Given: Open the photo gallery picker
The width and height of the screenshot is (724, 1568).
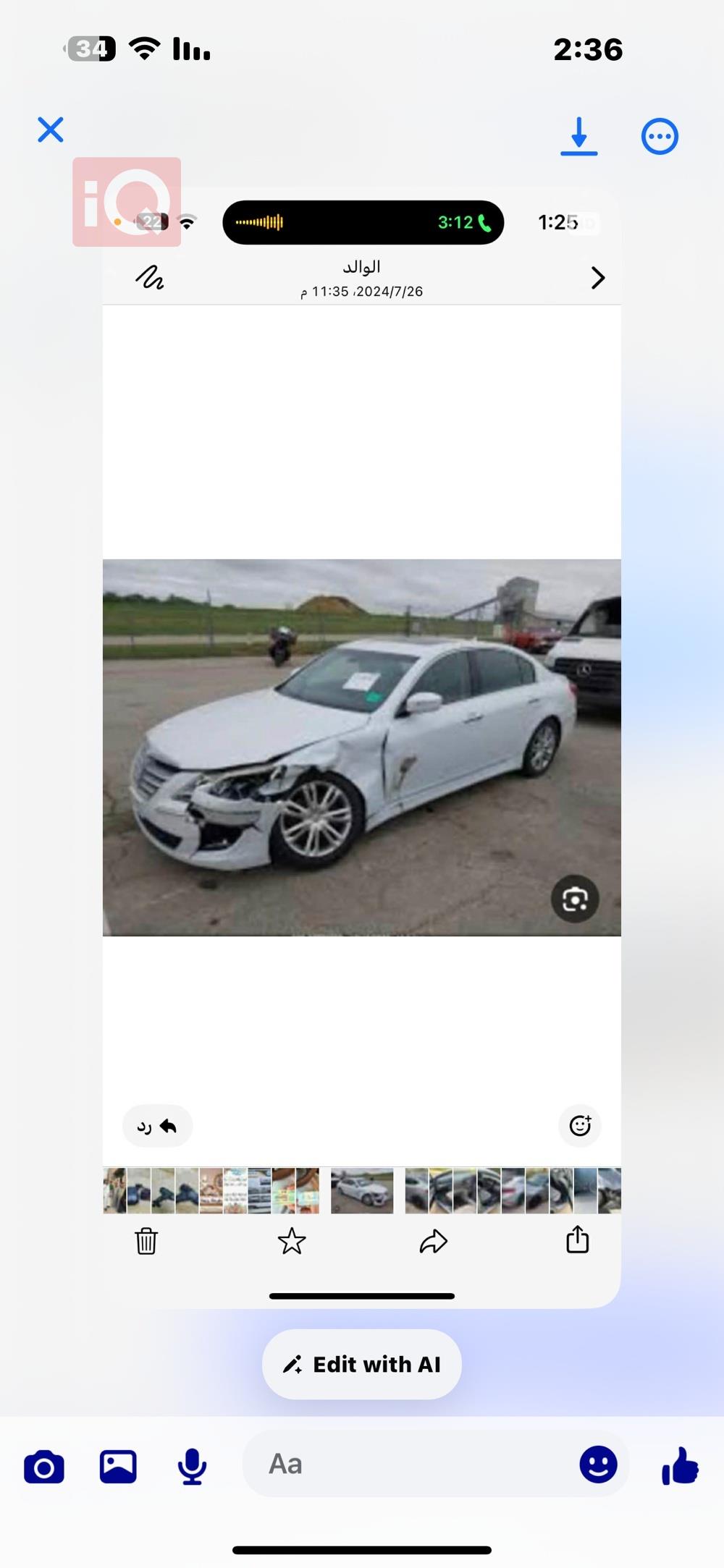Looking at the screenshot, I should [x=118, y=1467].
